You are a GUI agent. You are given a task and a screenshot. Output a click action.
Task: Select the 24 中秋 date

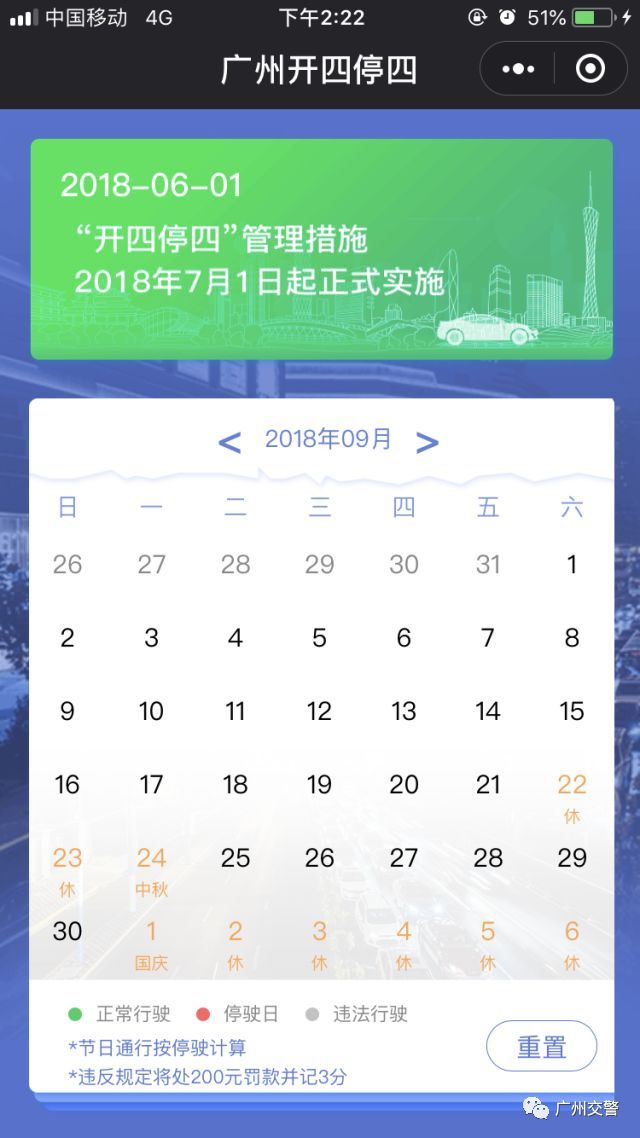pyautogui.click(x=151, y=868)
